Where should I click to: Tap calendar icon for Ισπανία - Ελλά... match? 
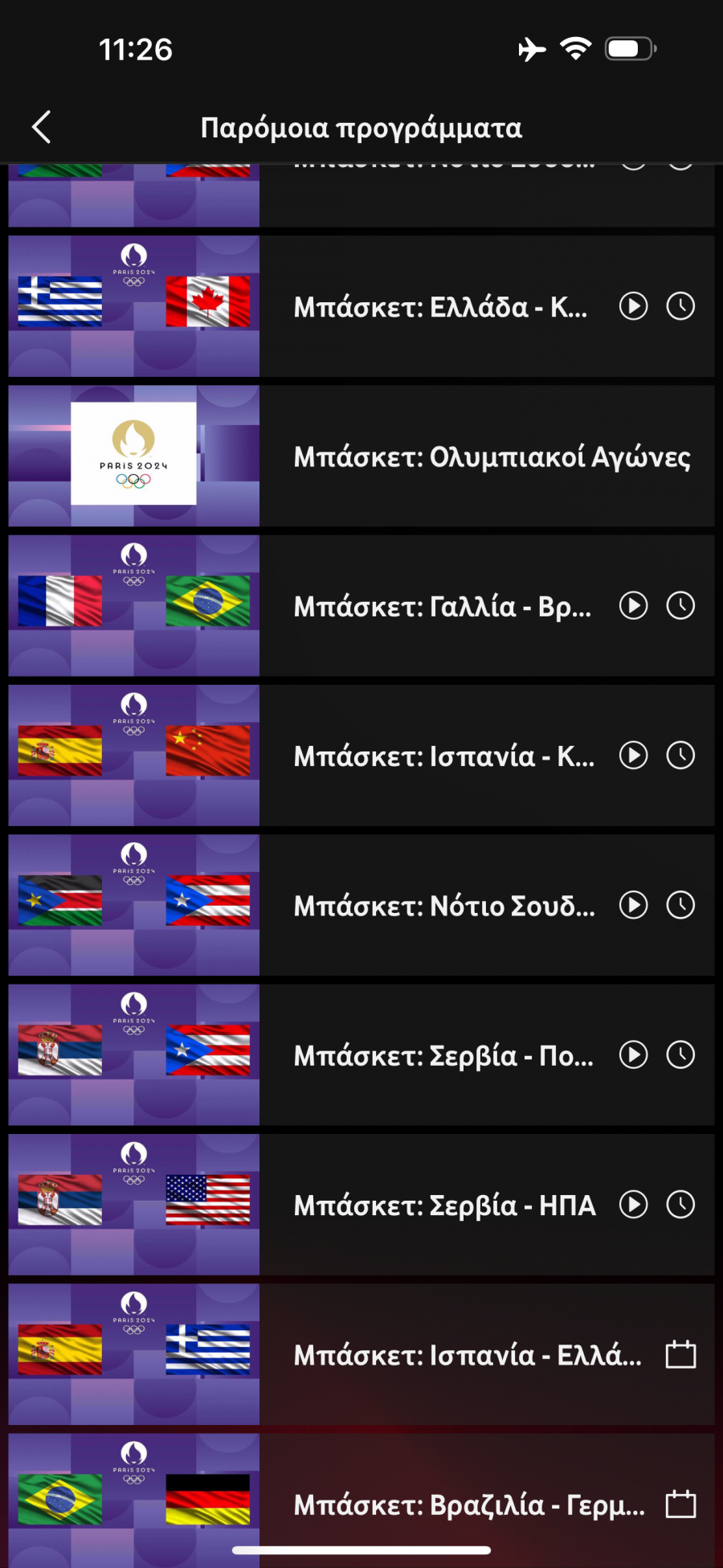click(680, 1354)
